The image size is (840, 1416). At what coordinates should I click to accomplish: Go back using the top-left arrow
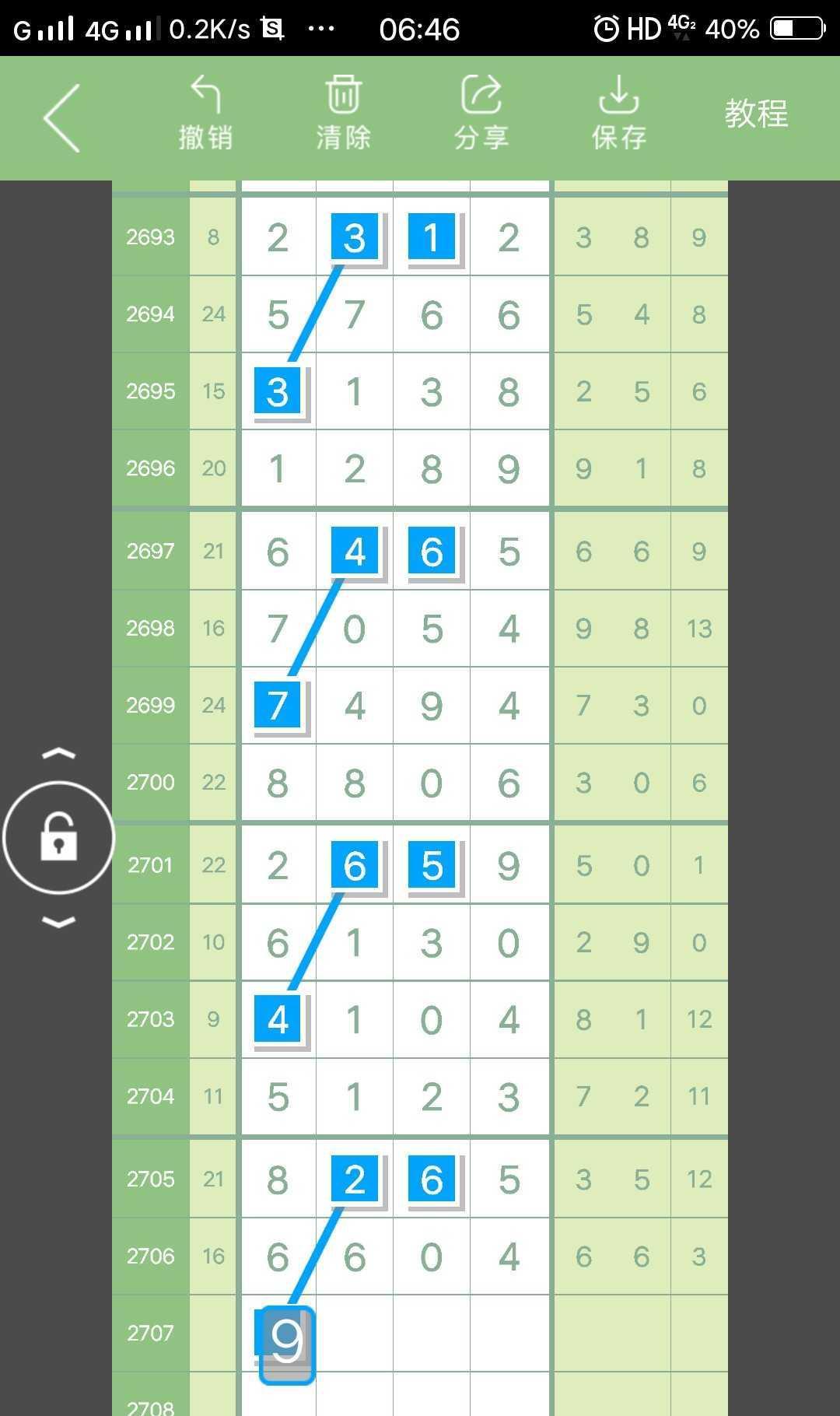[x=62, y=118]
